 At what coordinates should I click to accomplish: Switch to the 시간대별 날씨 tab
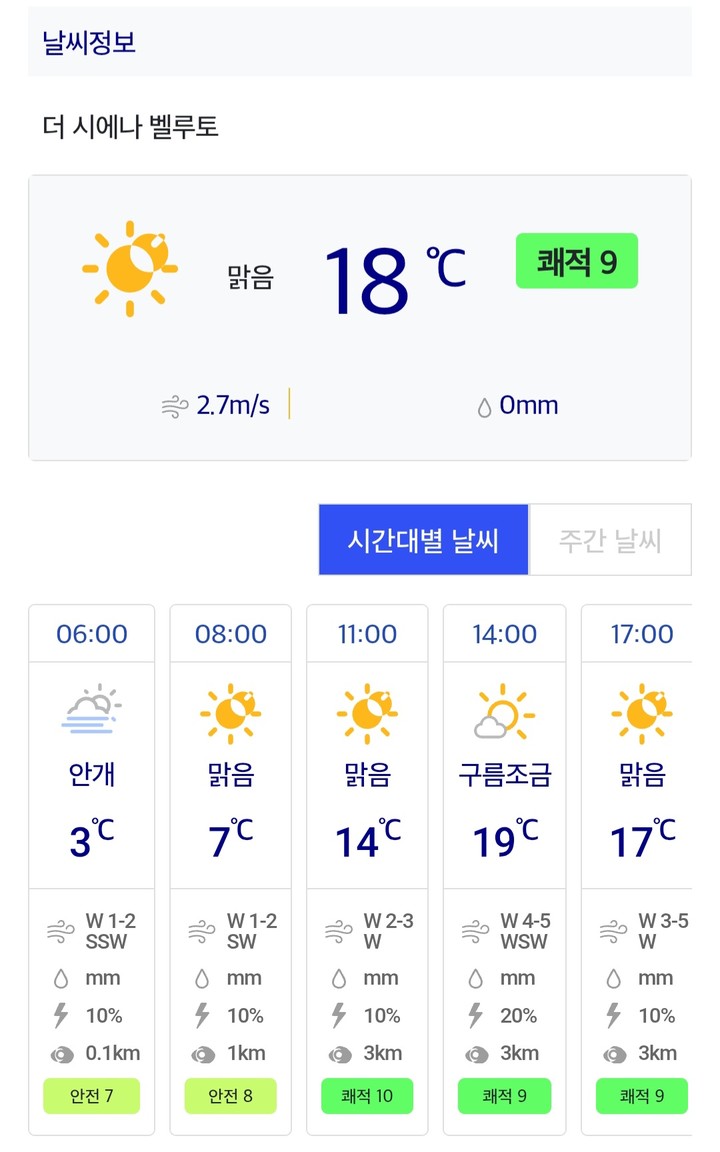click(x=423, y=540)
